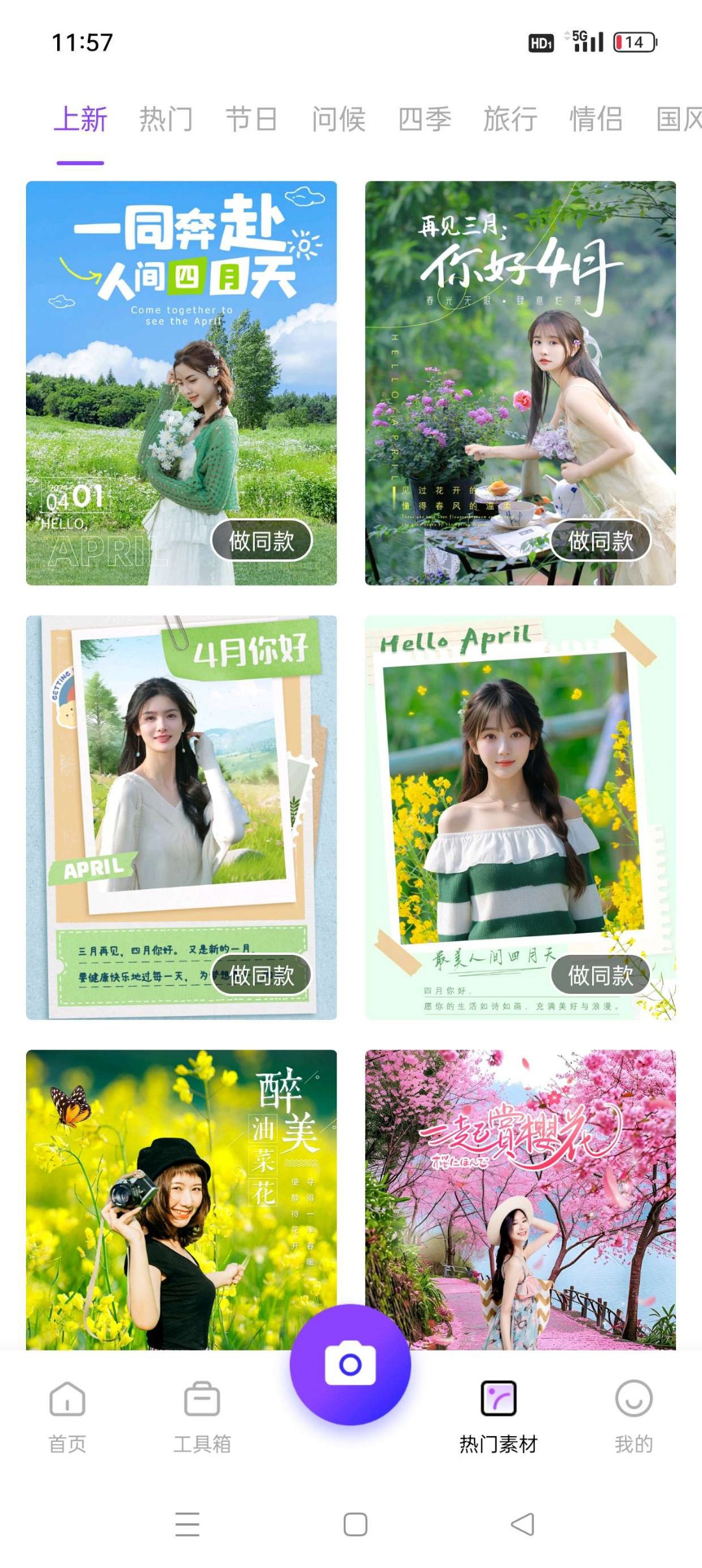Tap 做同款 on the 4月你好 template

[x=261, y=975]
